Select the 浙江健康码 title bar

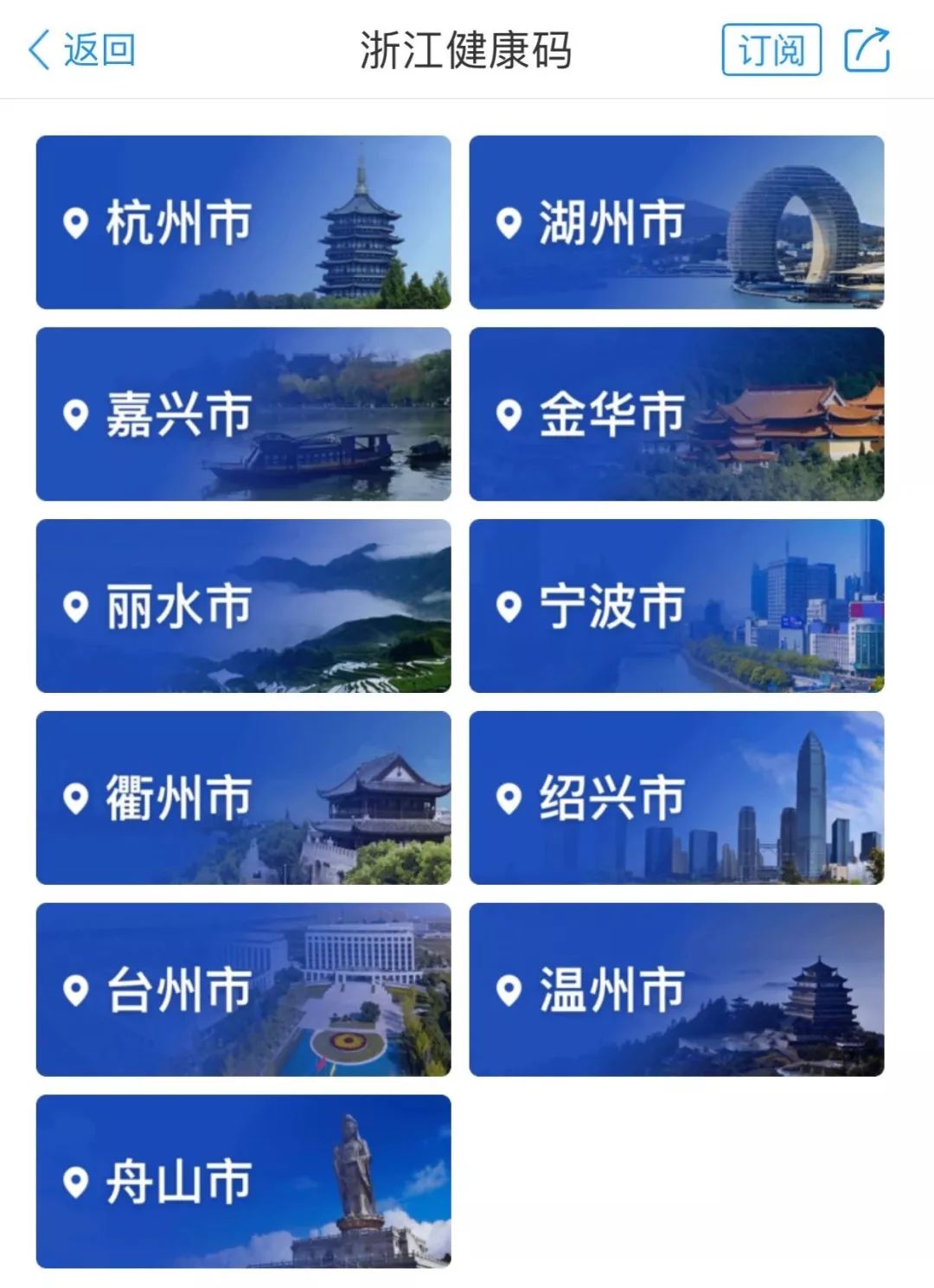point(467,50)
